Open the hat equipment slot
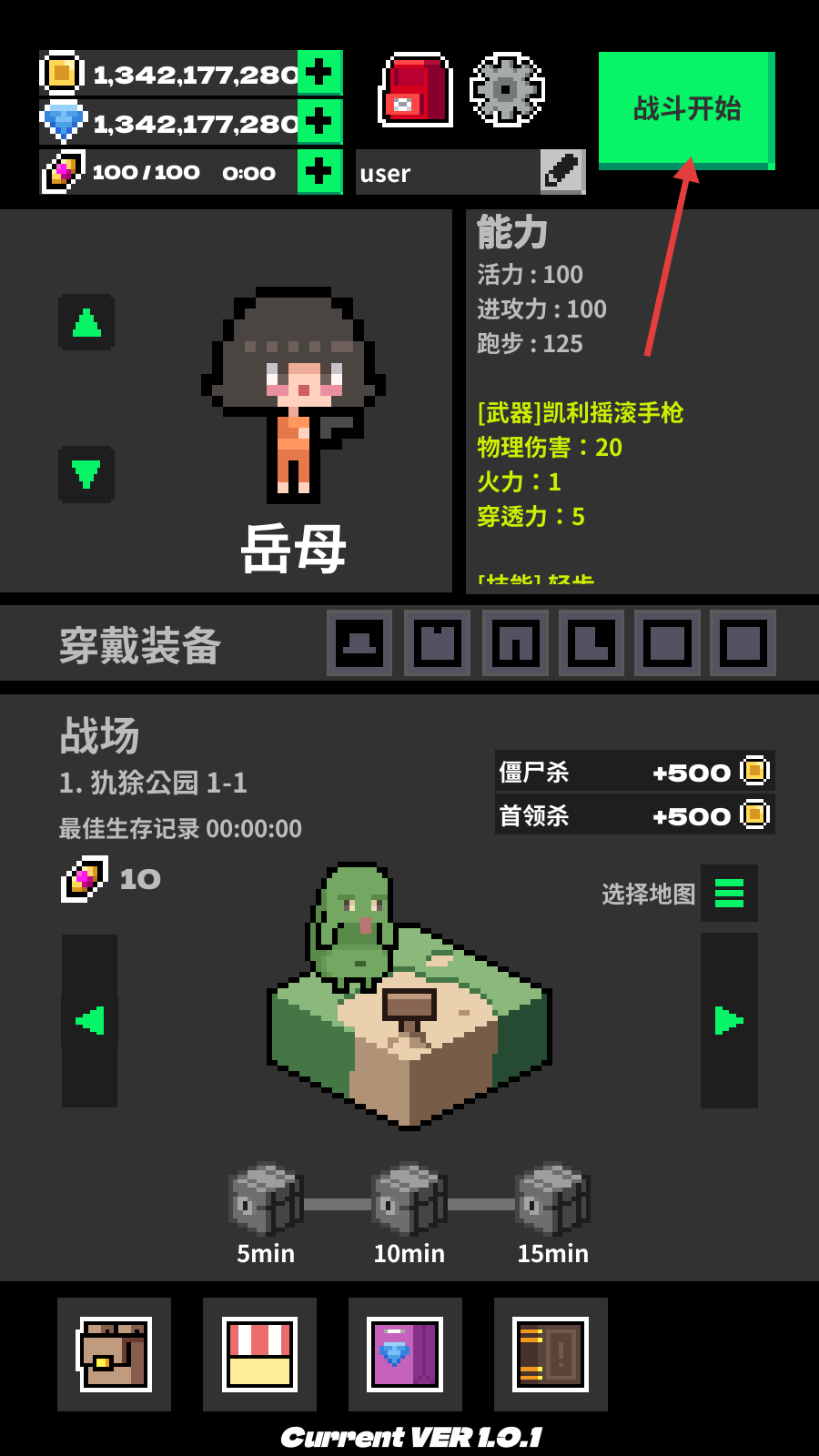The height and width of the screenshot is (1456, 819). (359, 642)
